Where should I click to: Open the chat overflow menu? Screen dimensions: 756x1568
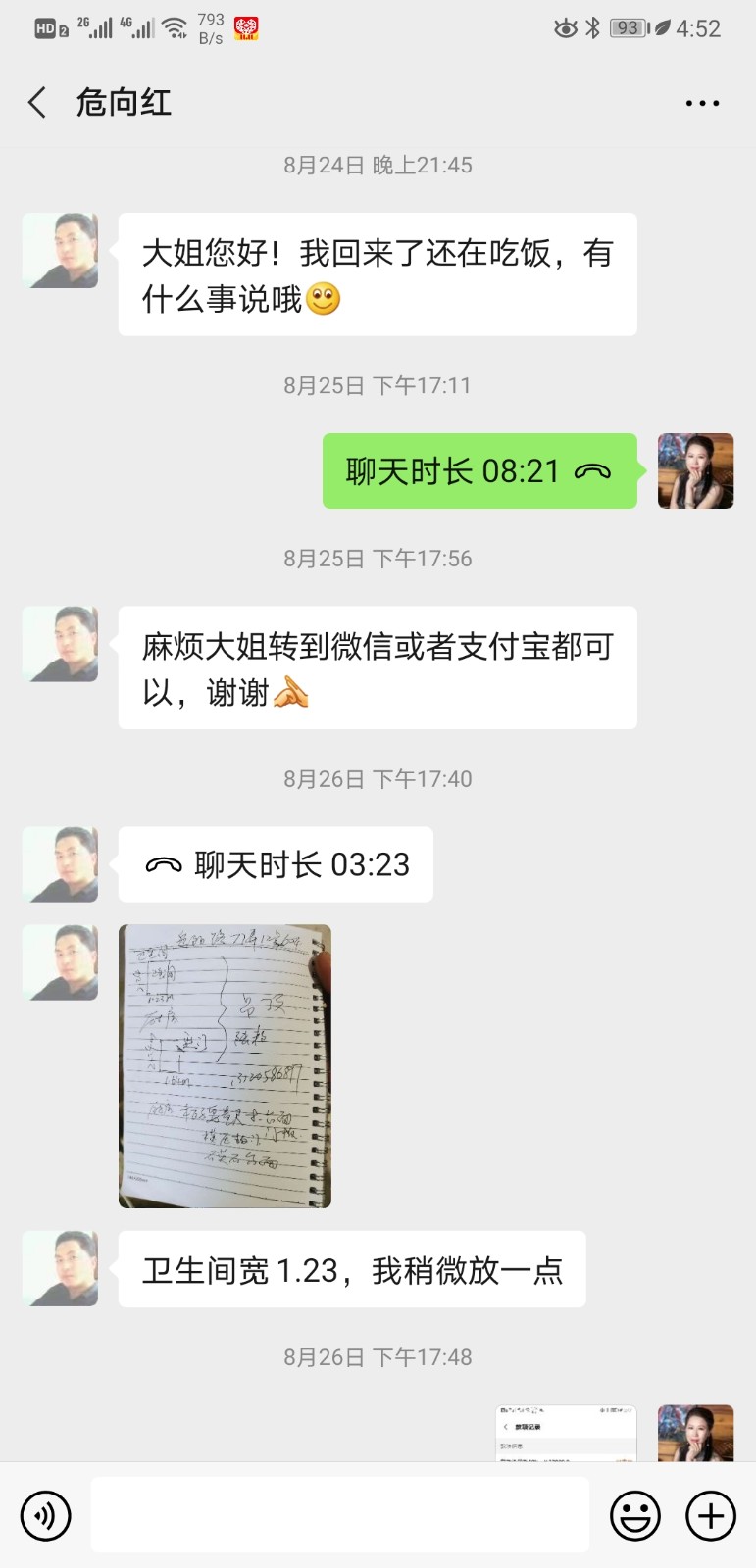pos(702,103)
